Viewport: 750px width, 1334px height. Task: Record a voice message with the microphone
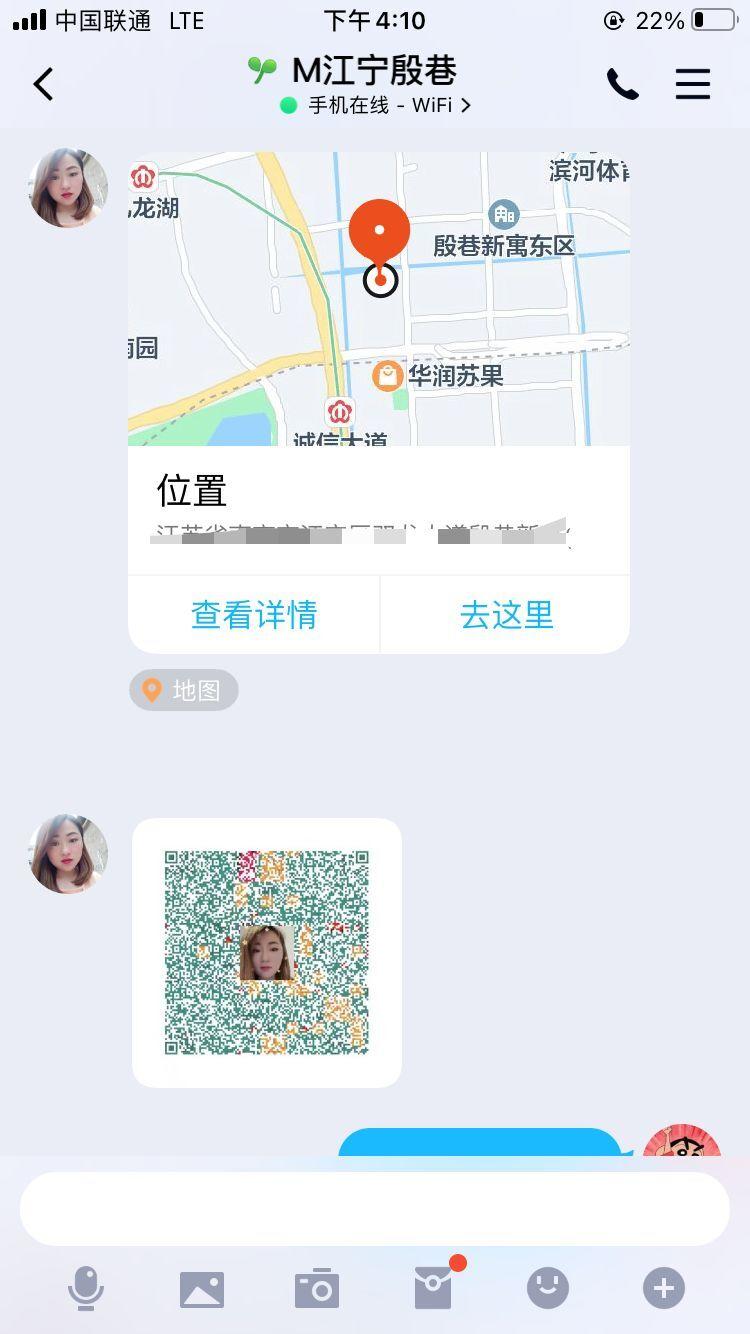[86, 1288]
